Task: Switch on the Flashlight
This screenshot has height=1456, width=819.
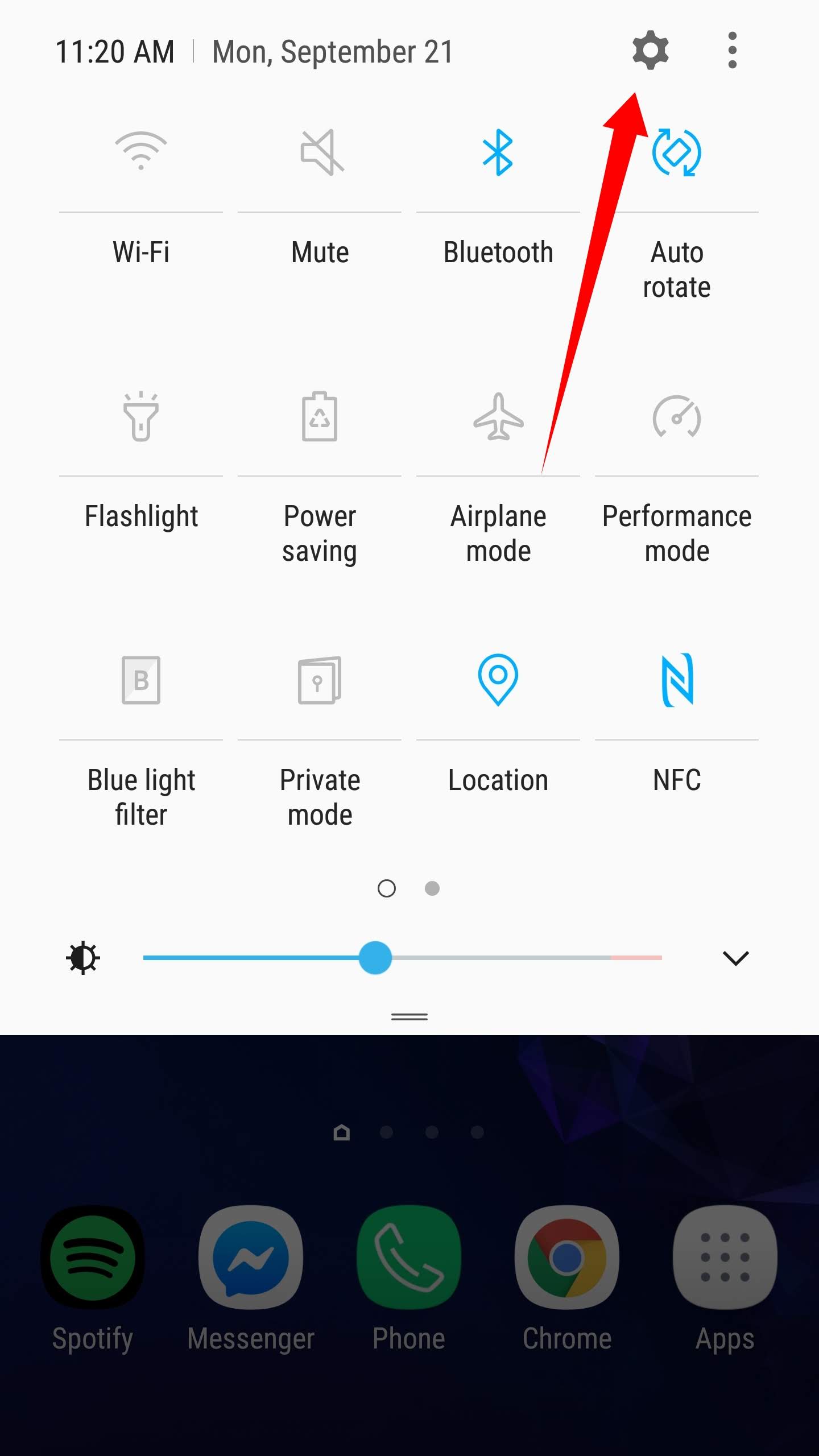Action: pos(141,416)
